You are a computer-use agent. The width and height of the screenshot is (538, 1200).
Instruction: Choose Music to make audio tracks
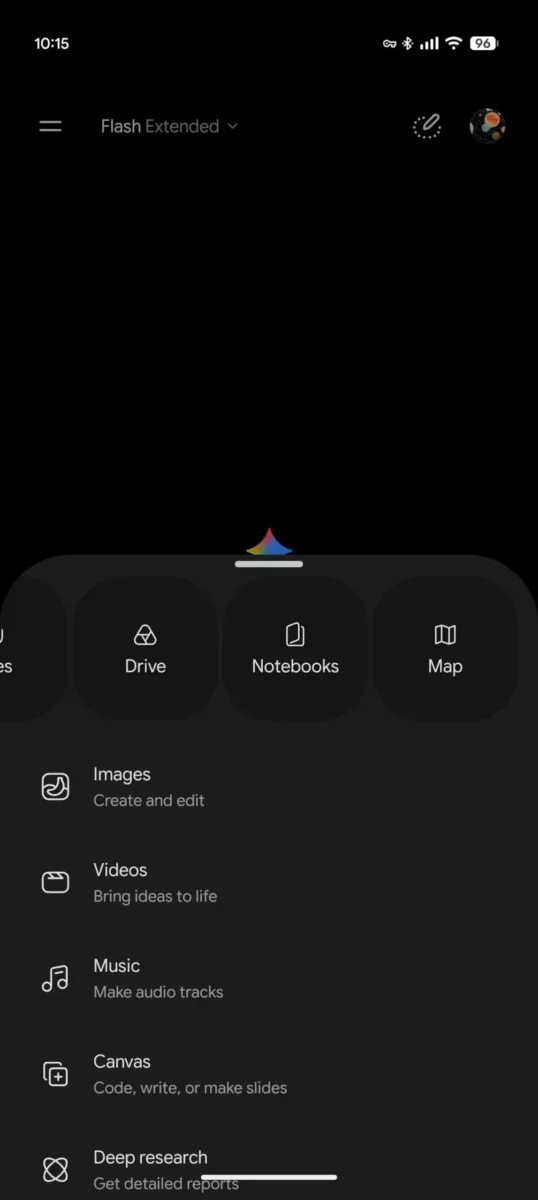click(269, 979)
